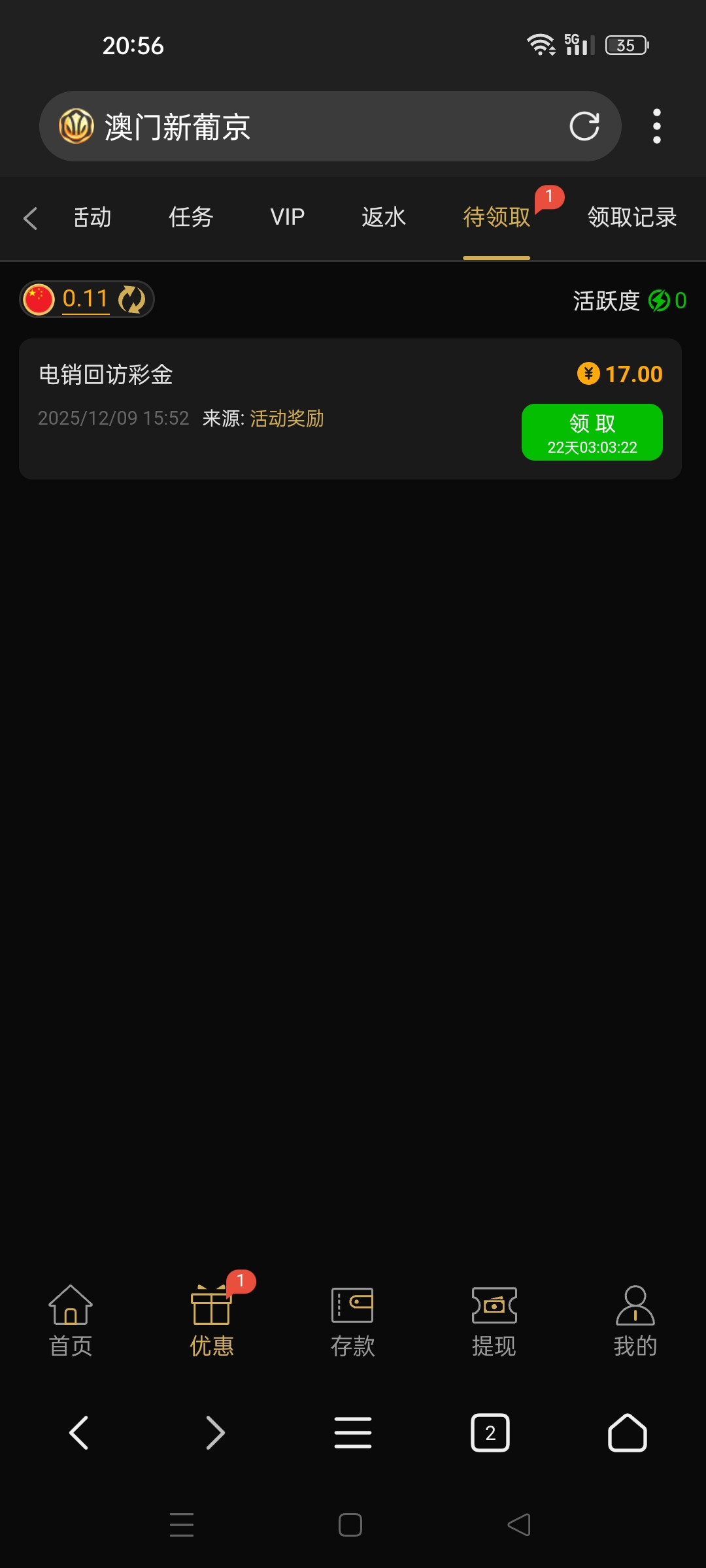Open the browser tab switcher showing 2
The height and width of the screenshot is (1568, 706).
tap(490, 1433)
